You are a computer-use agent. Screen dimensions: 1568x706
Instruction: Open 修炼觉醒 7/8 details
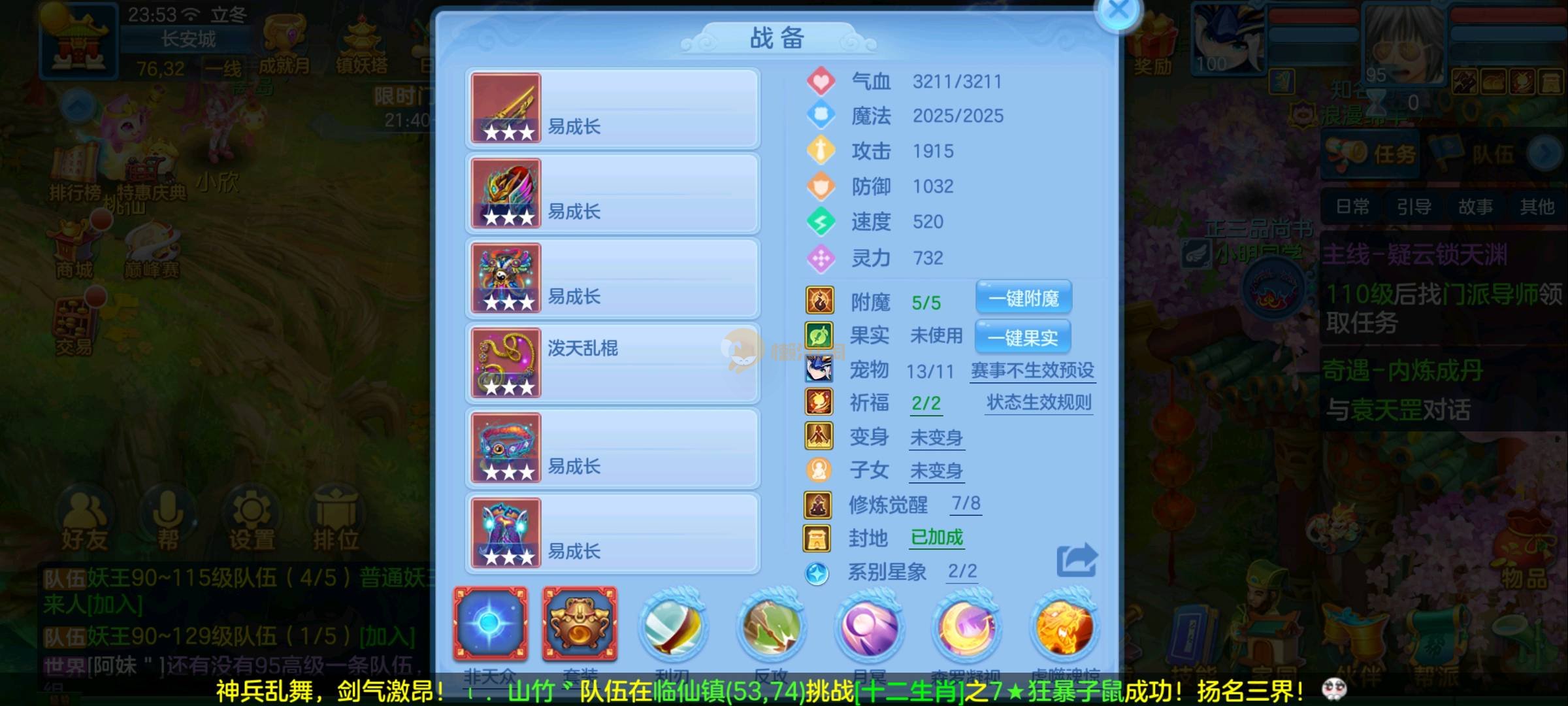[966, 503]
